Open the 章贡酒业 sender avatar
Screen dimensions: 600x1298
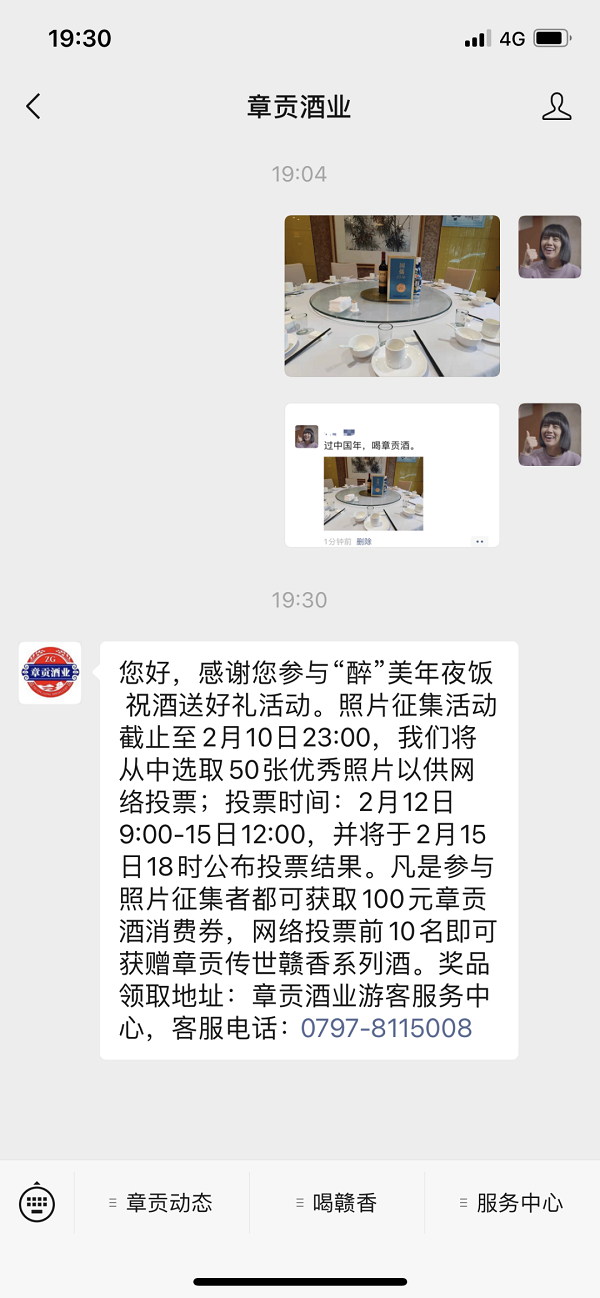[x=50, y=673]
